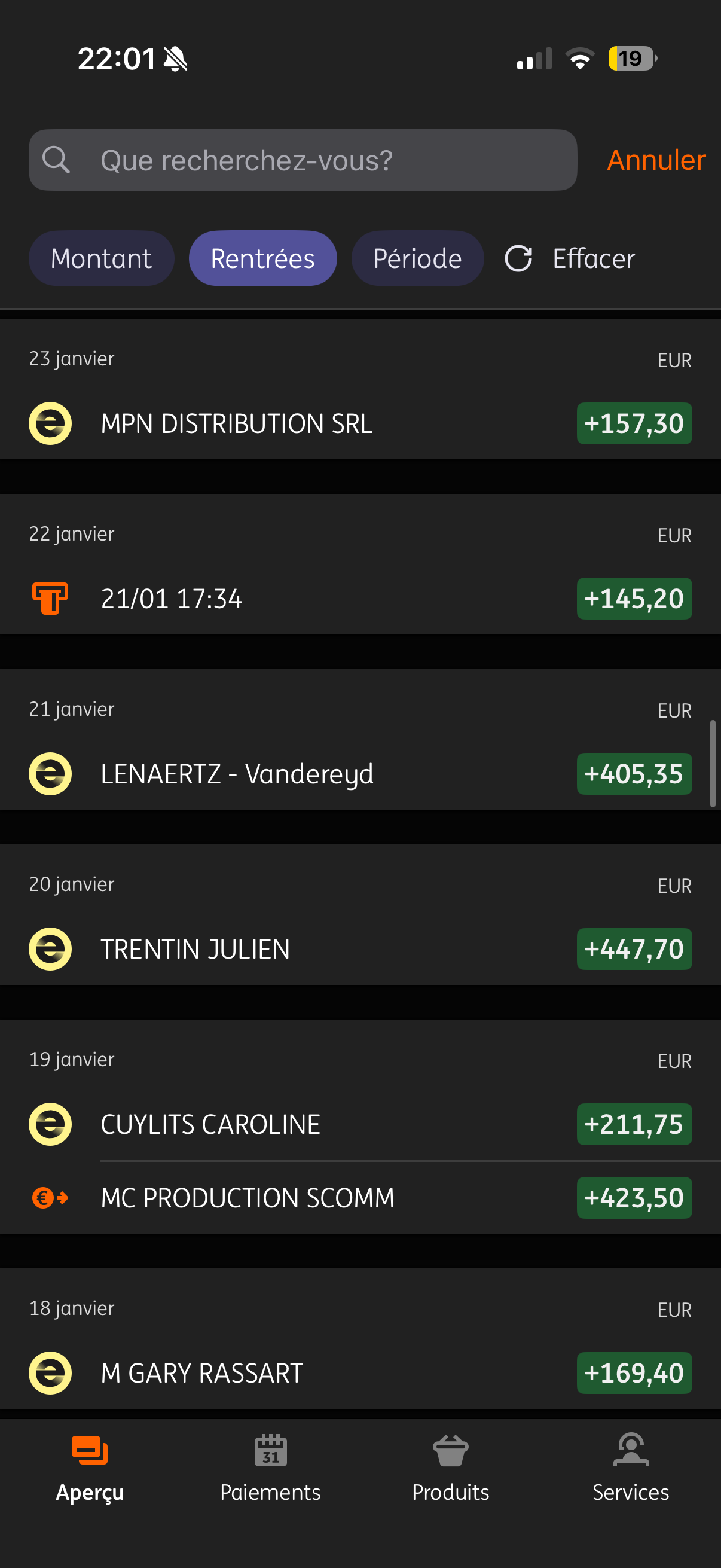This screenshot has height=1568, width=721.
Task: Tap the refresh icon next to Effacer
Action: point(518,258)
